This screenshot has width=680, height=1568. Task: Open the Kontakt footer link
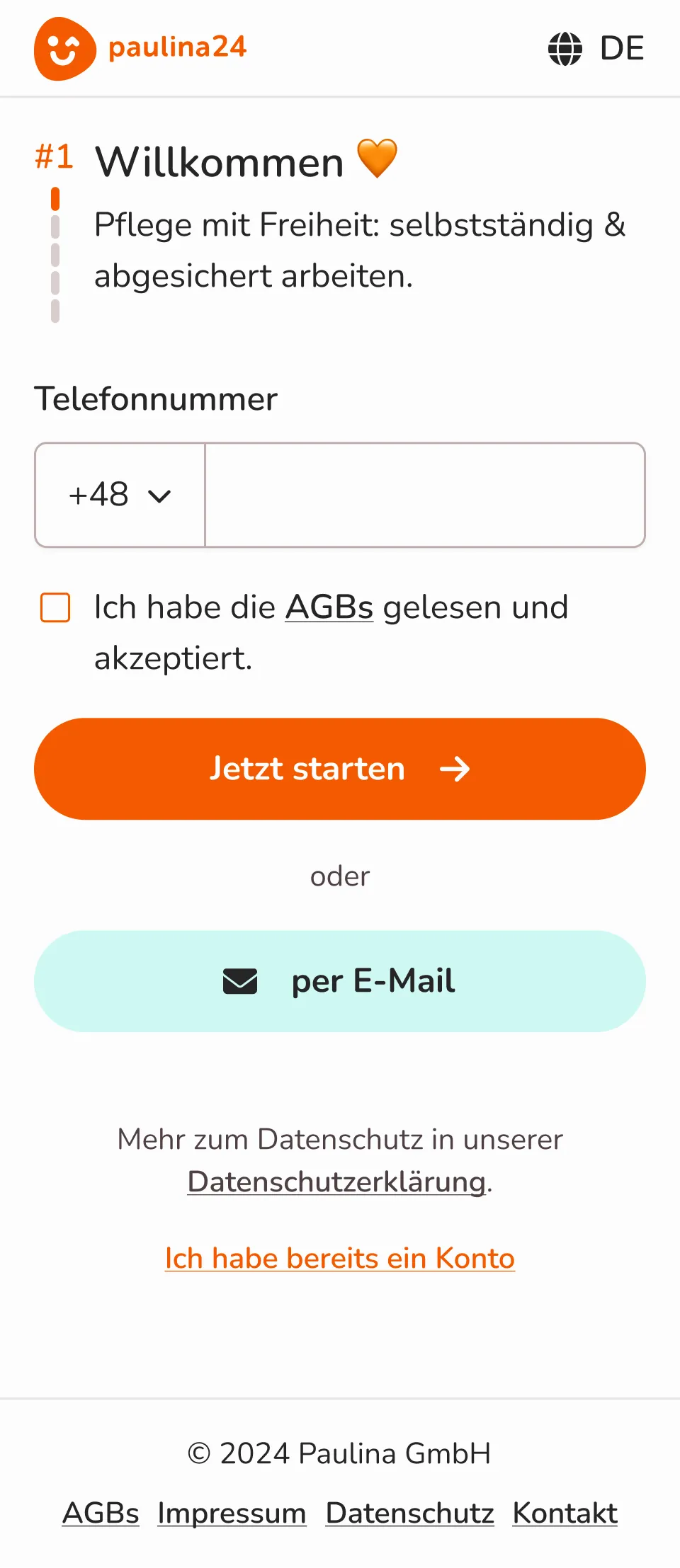coord(565,1513)
